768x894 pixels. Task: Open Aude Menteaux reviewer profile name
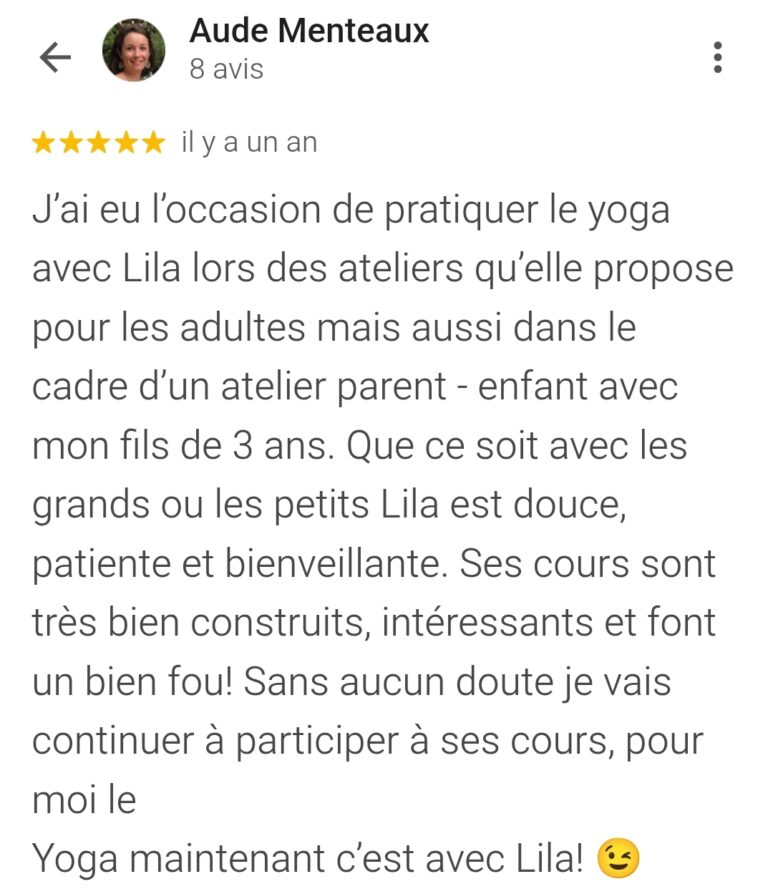click(309, 31)
